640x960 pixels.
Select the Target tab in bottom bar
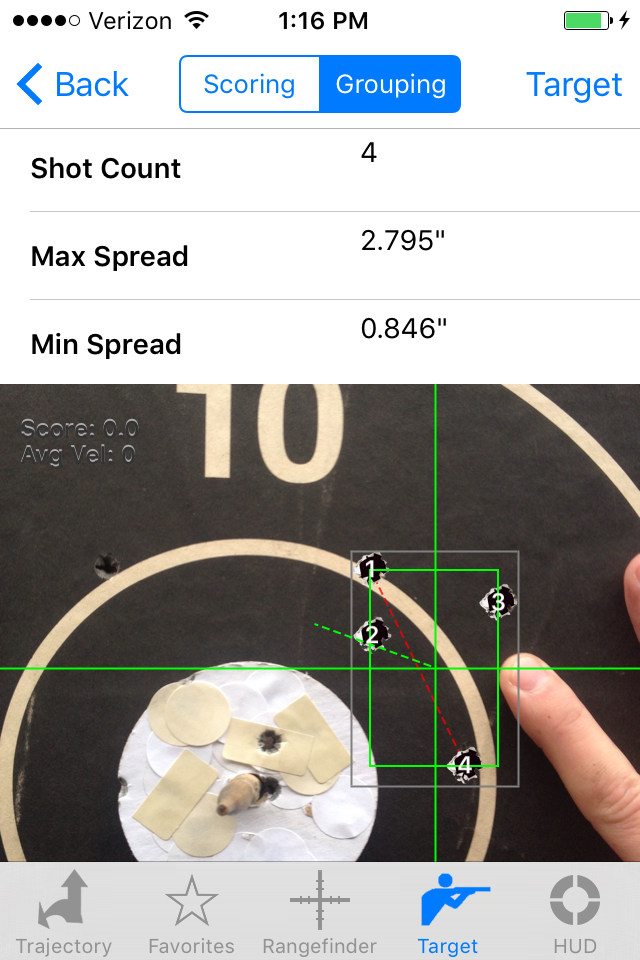coord(448,912)
